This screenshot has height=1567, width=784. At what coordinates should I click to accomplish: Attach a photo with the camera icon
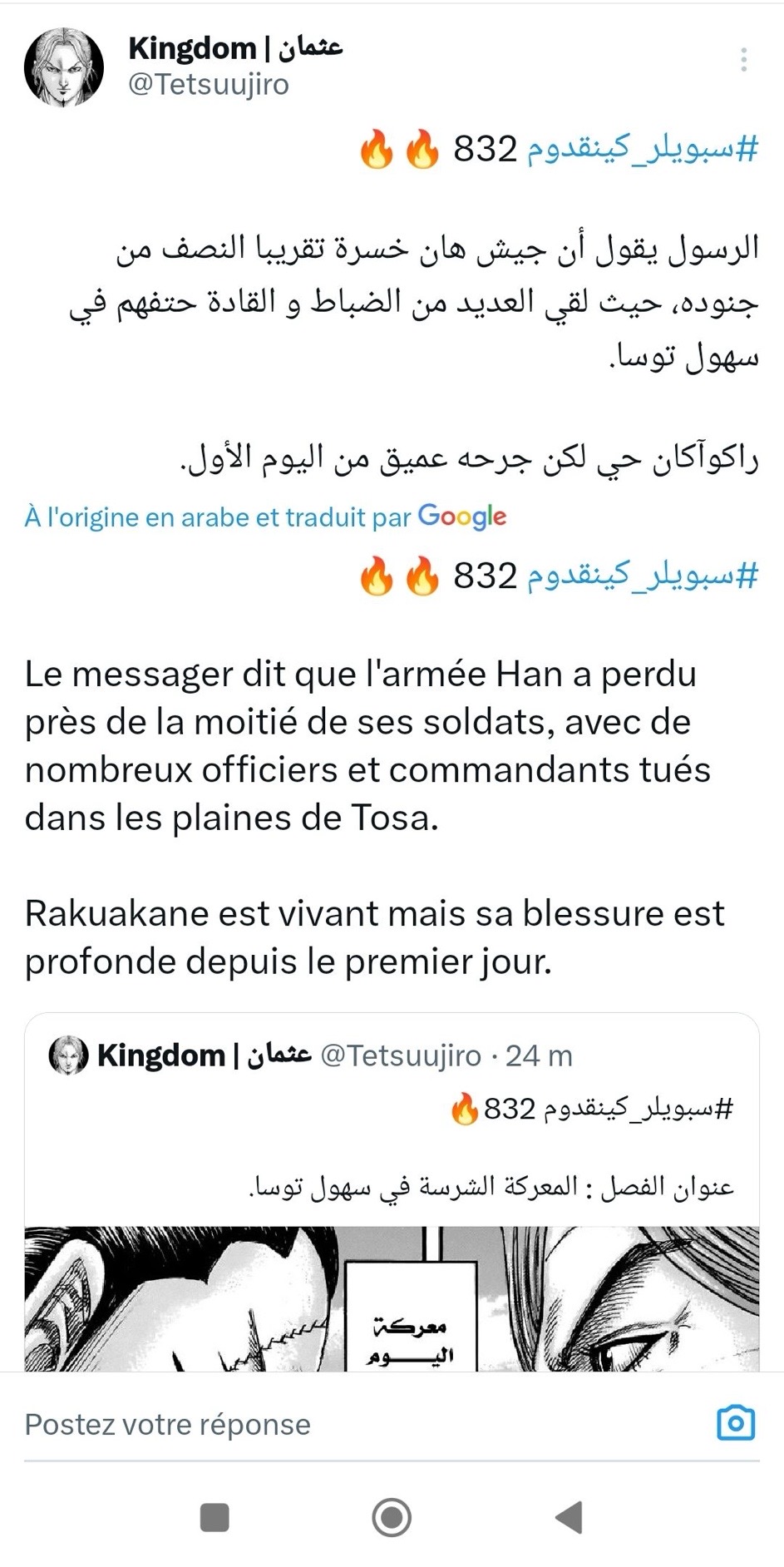(x=735, y=1423)
